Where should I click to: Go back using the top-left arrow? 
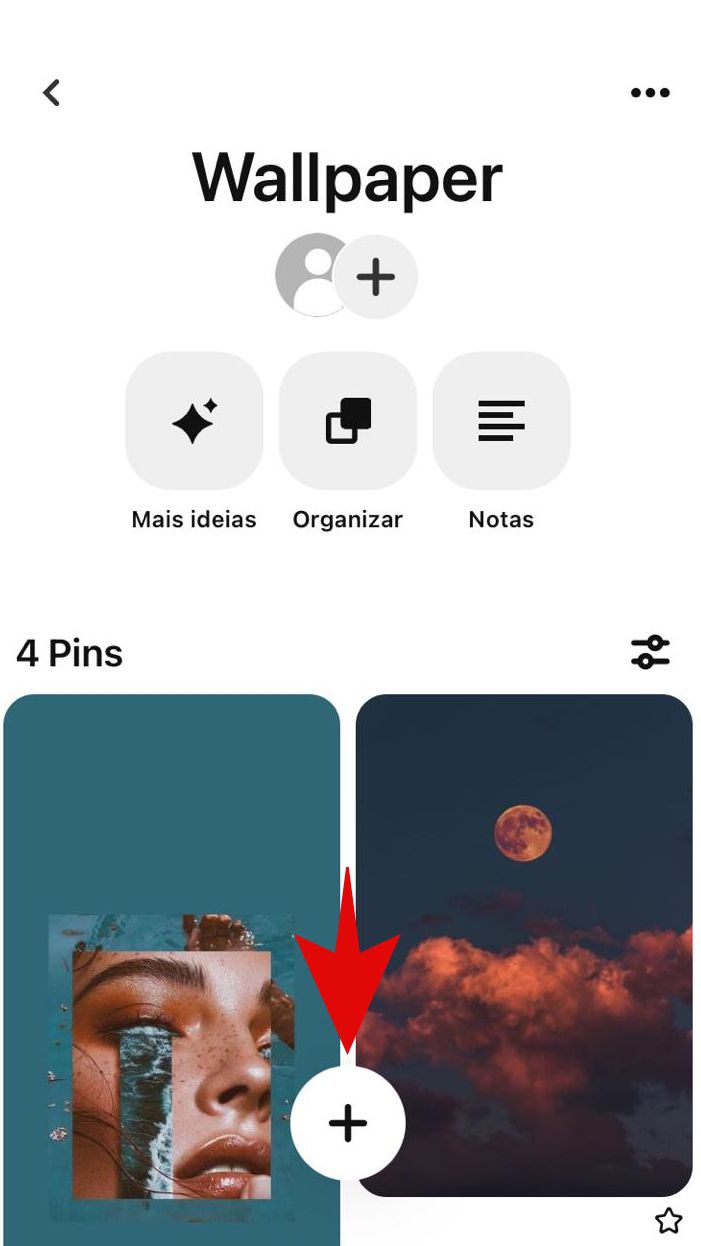click(52, 93)
